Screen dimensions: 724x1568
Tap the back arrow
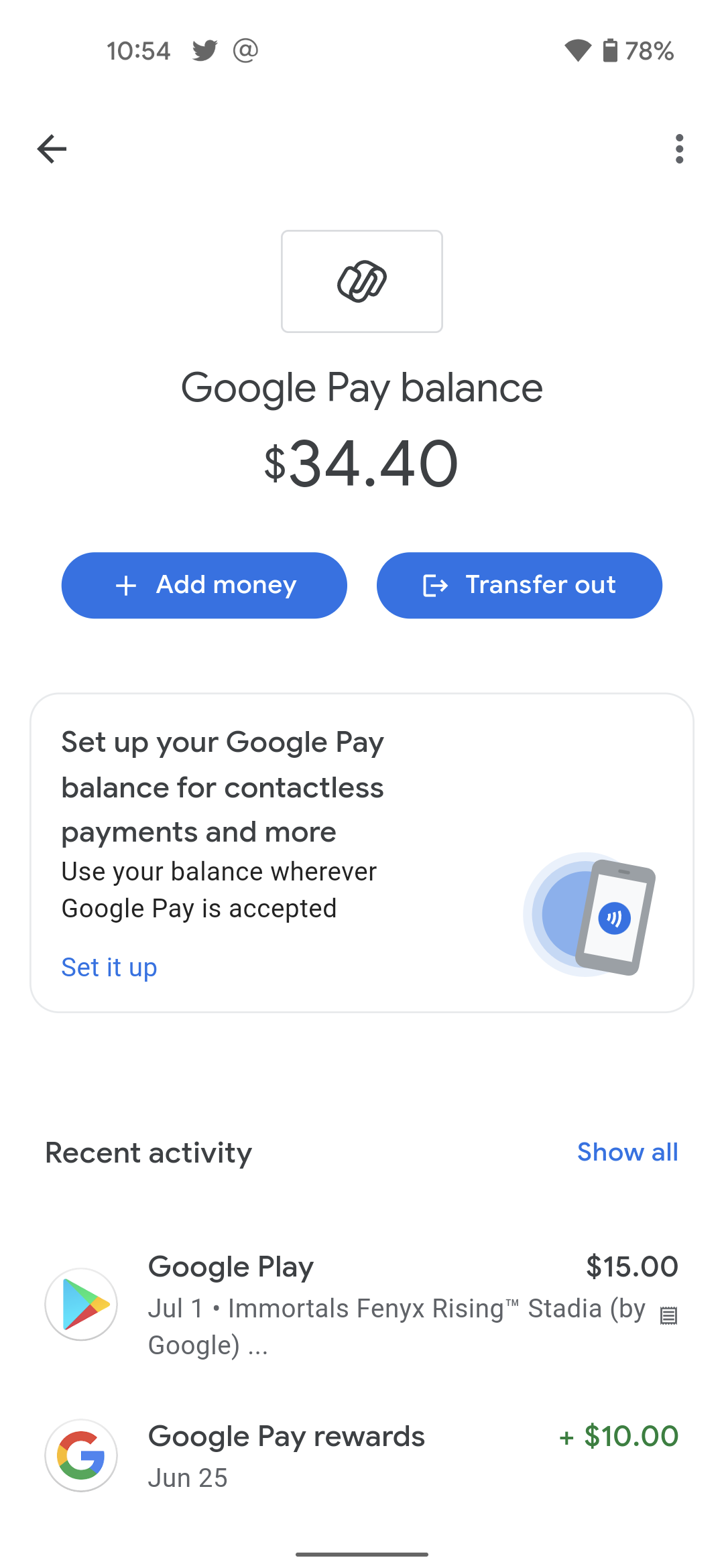(x=51, y=148)
